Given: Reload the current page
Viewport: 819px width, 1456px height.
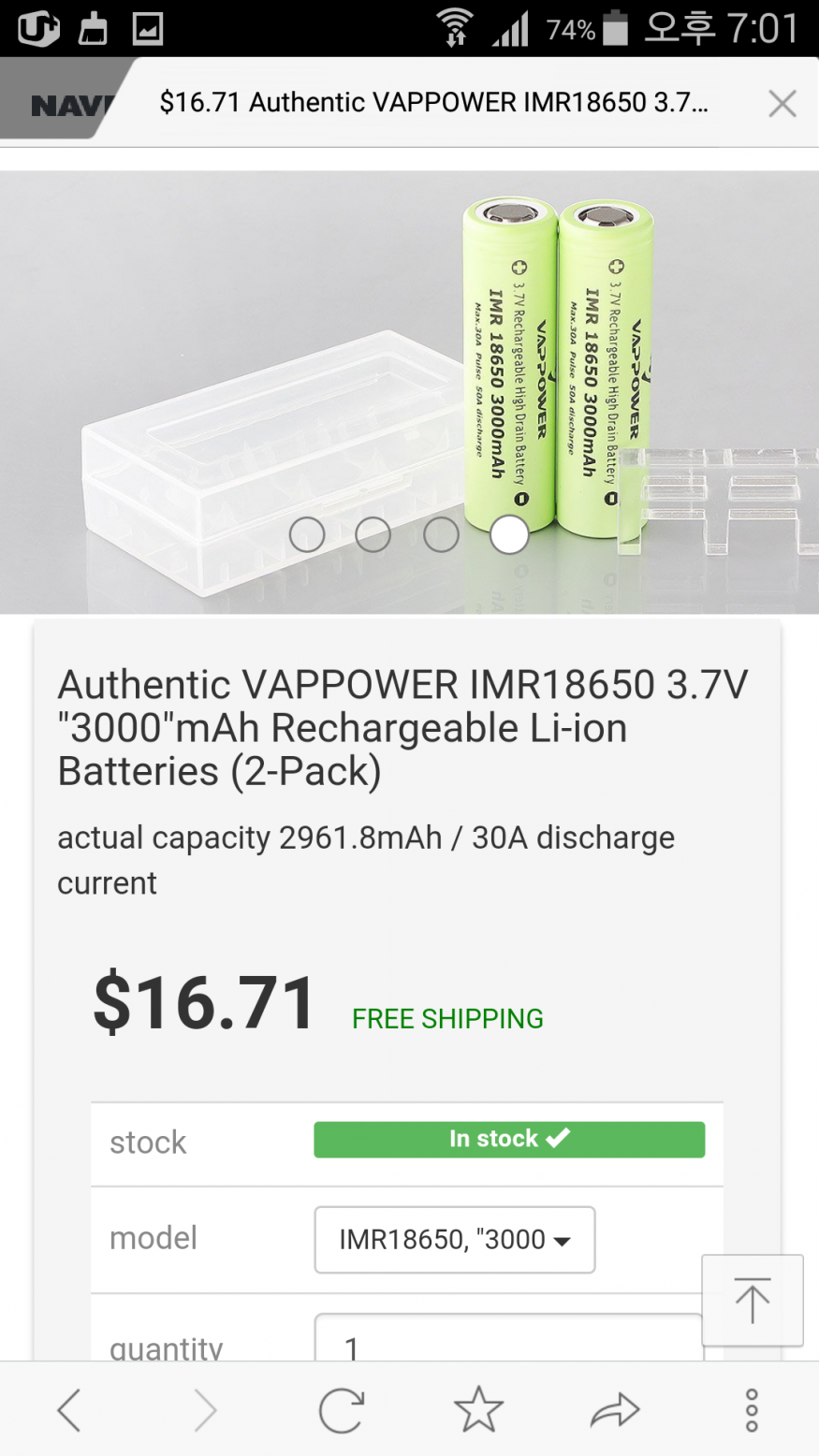Looking at the screenshot, I should coord(341,1409).
